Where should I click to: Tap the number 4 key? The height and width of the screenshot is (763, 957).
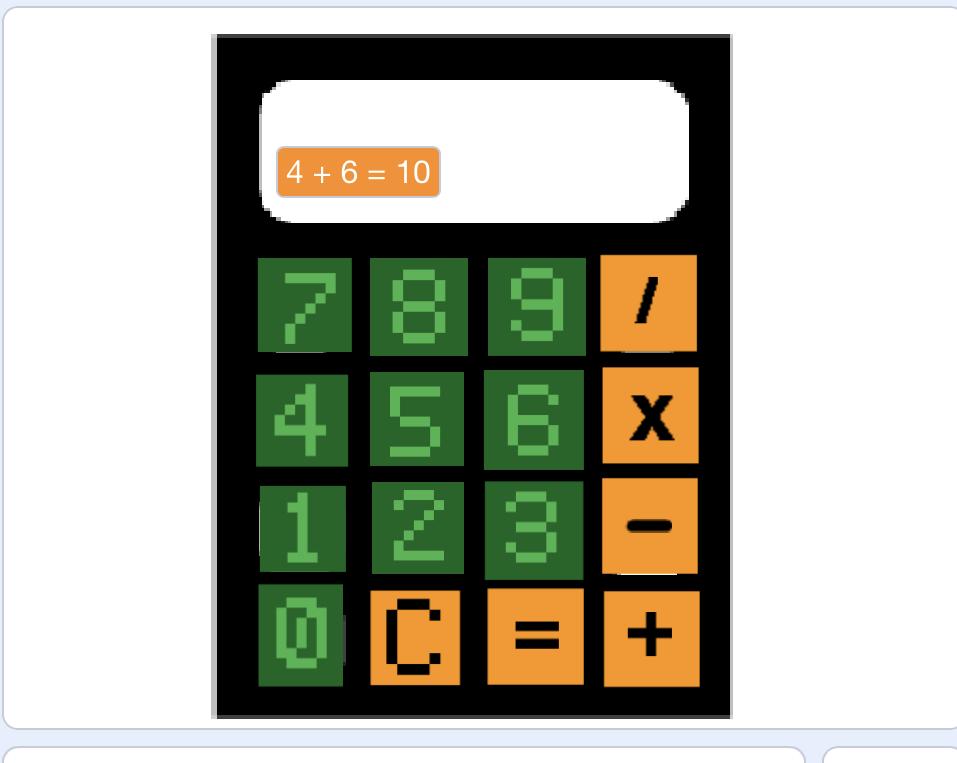click(302, 420)
